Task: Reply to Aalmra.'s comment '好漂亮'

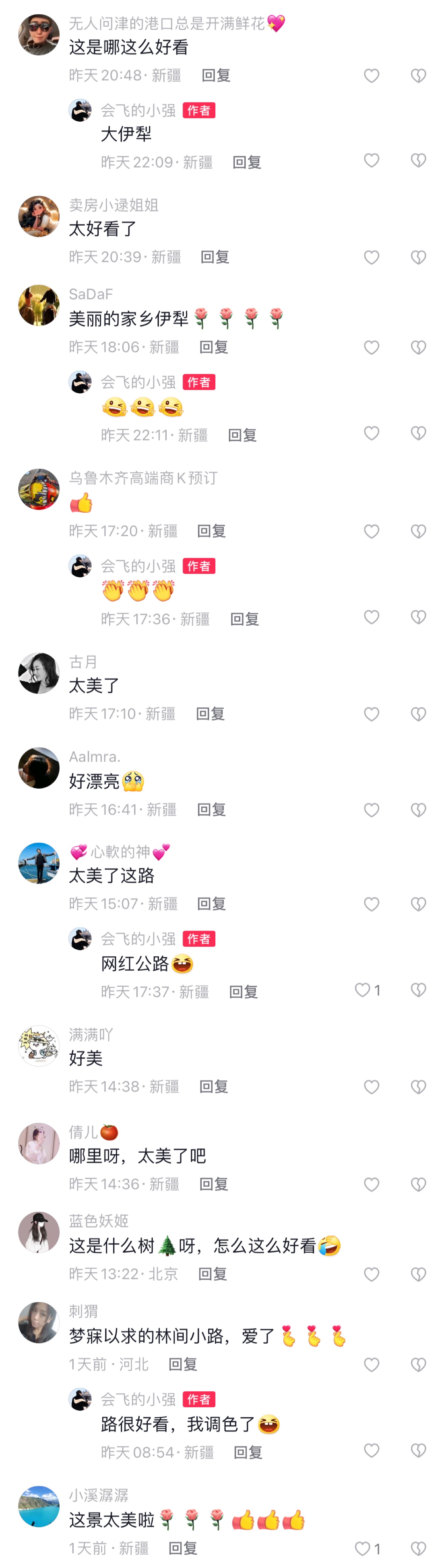Action: [212, 810]
